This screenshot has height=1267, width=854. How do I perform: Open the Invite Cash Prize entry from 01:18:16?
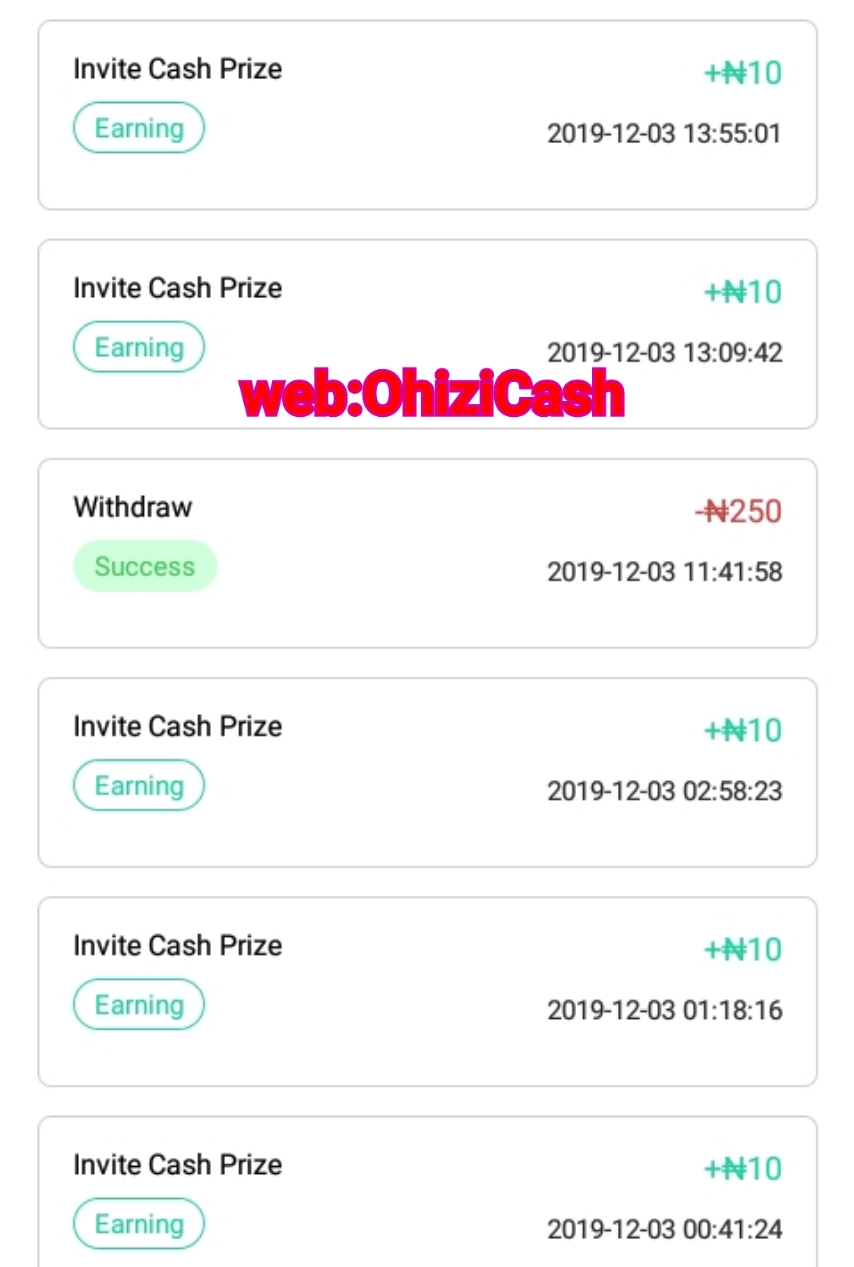pyautogui.click(x=427, y=991)
